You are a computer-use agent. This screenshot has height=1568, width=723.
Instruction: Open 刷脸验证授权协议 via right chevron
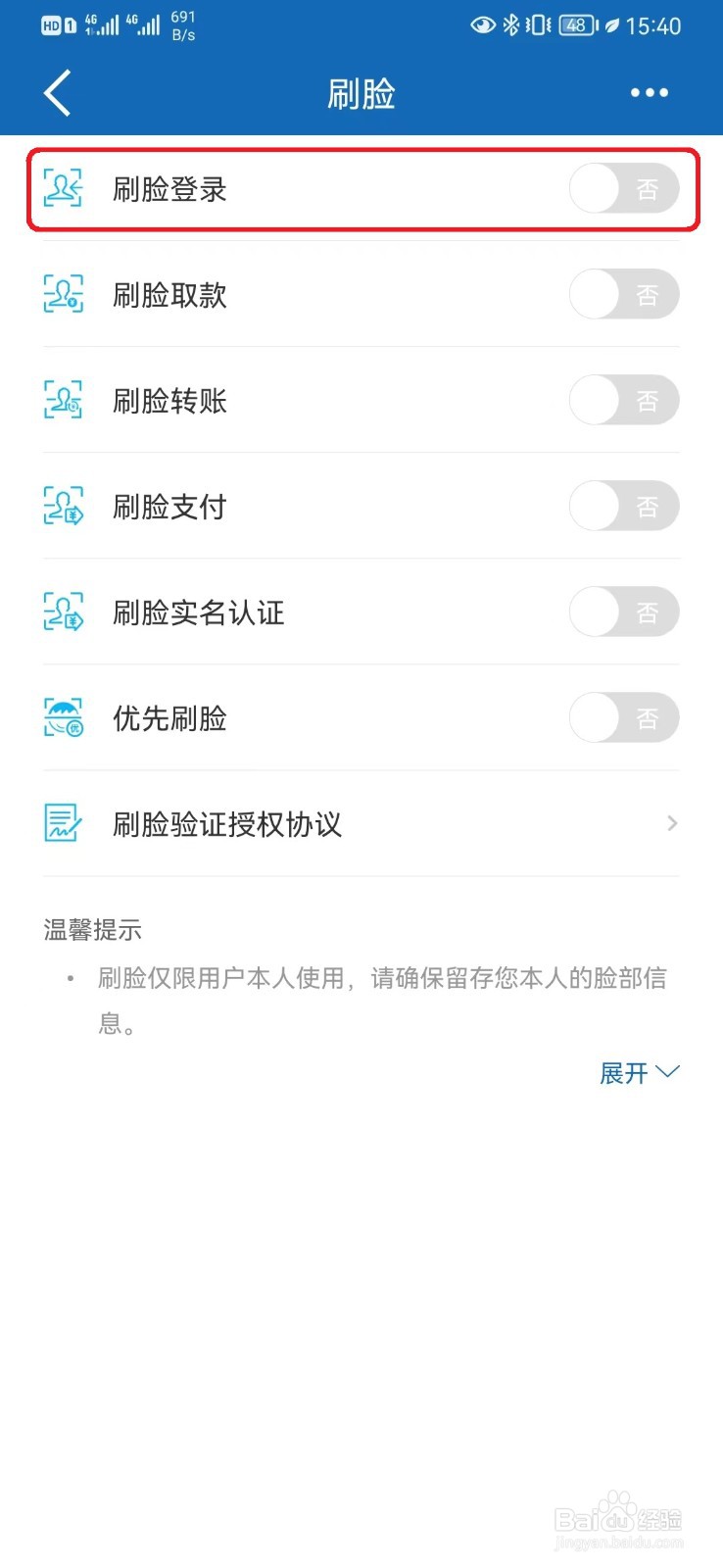click(x=671, y=823)
